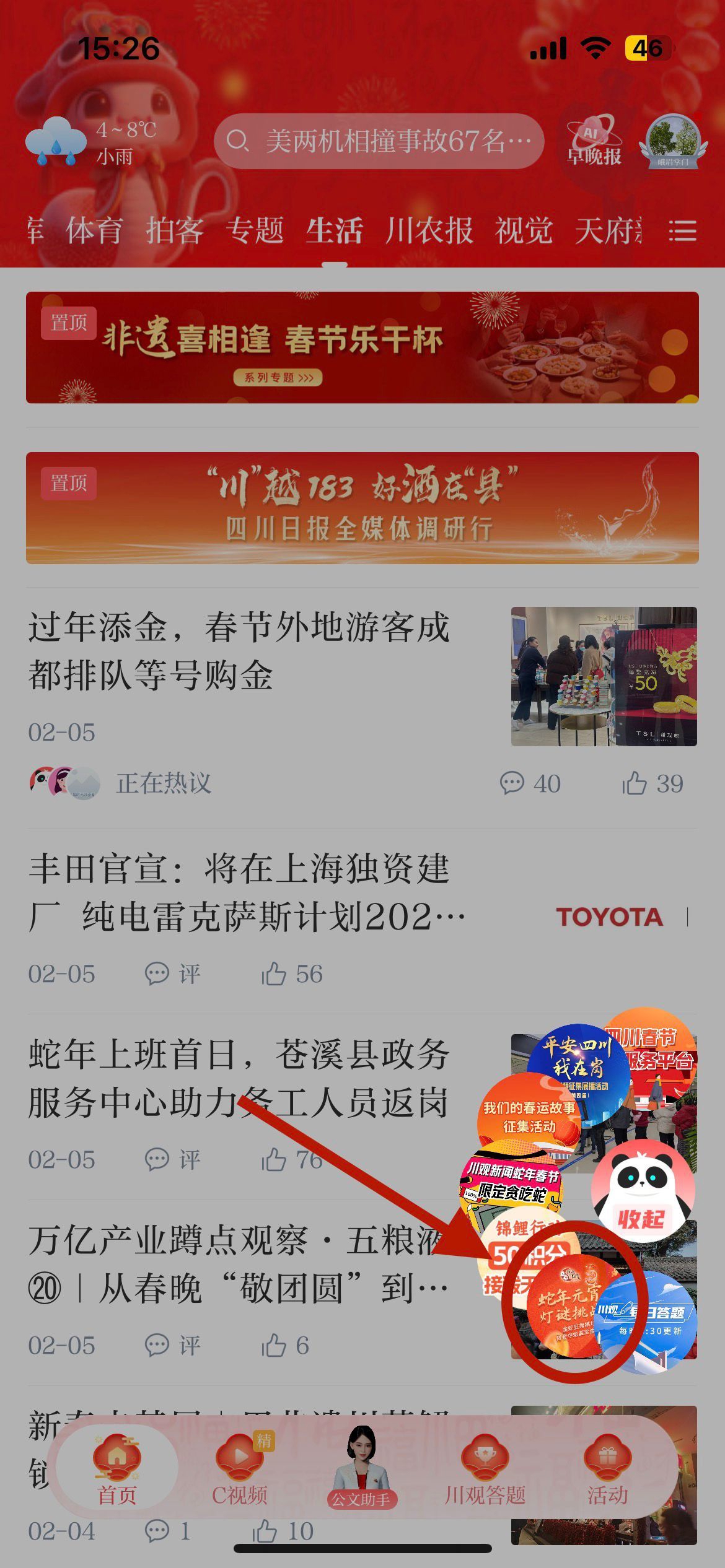
Task: Open the AI 早晚报 briefing
Action: [x=594, y=141]
